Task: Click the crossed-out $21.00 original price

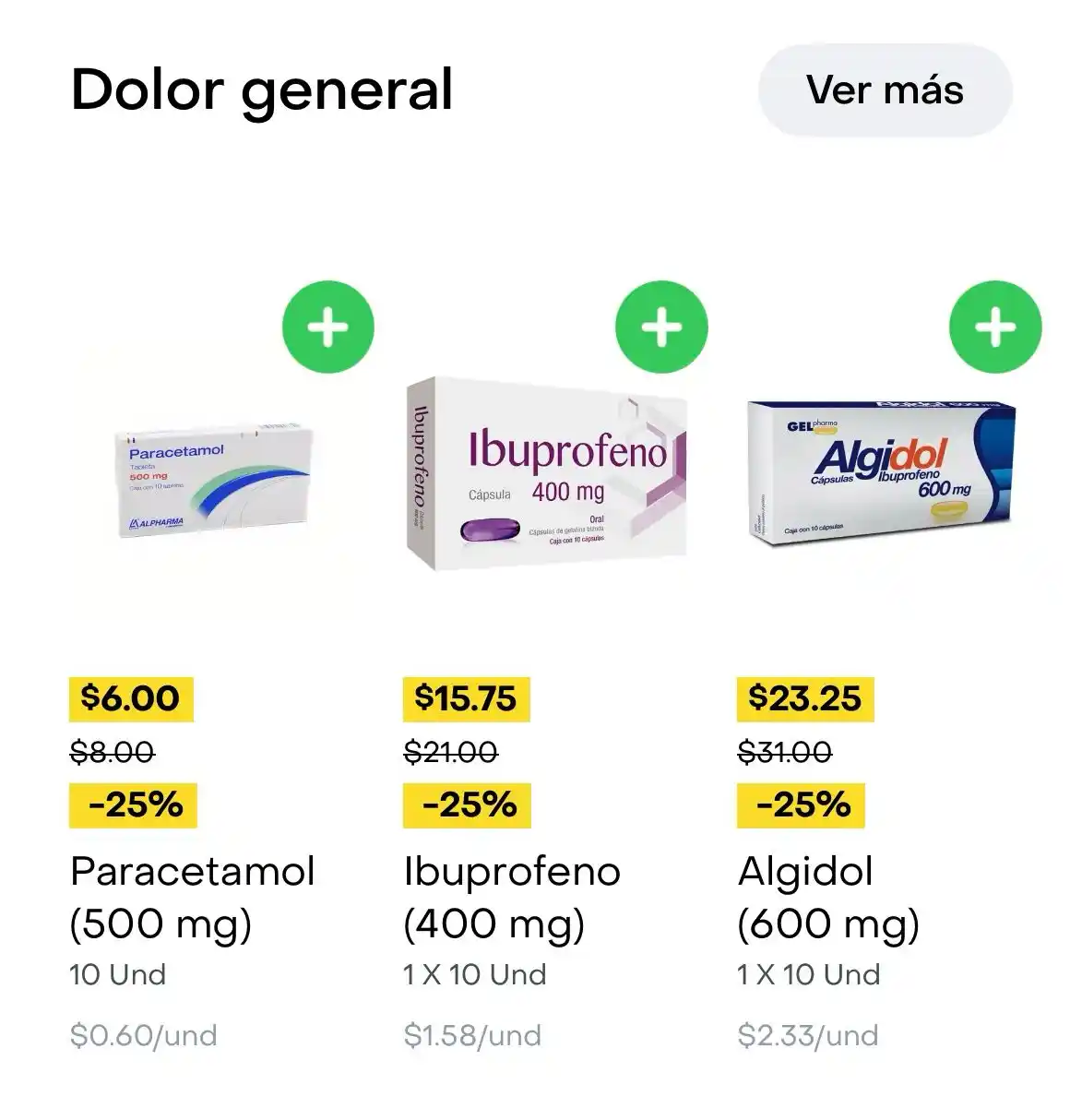Action: (x=448, y=752)
